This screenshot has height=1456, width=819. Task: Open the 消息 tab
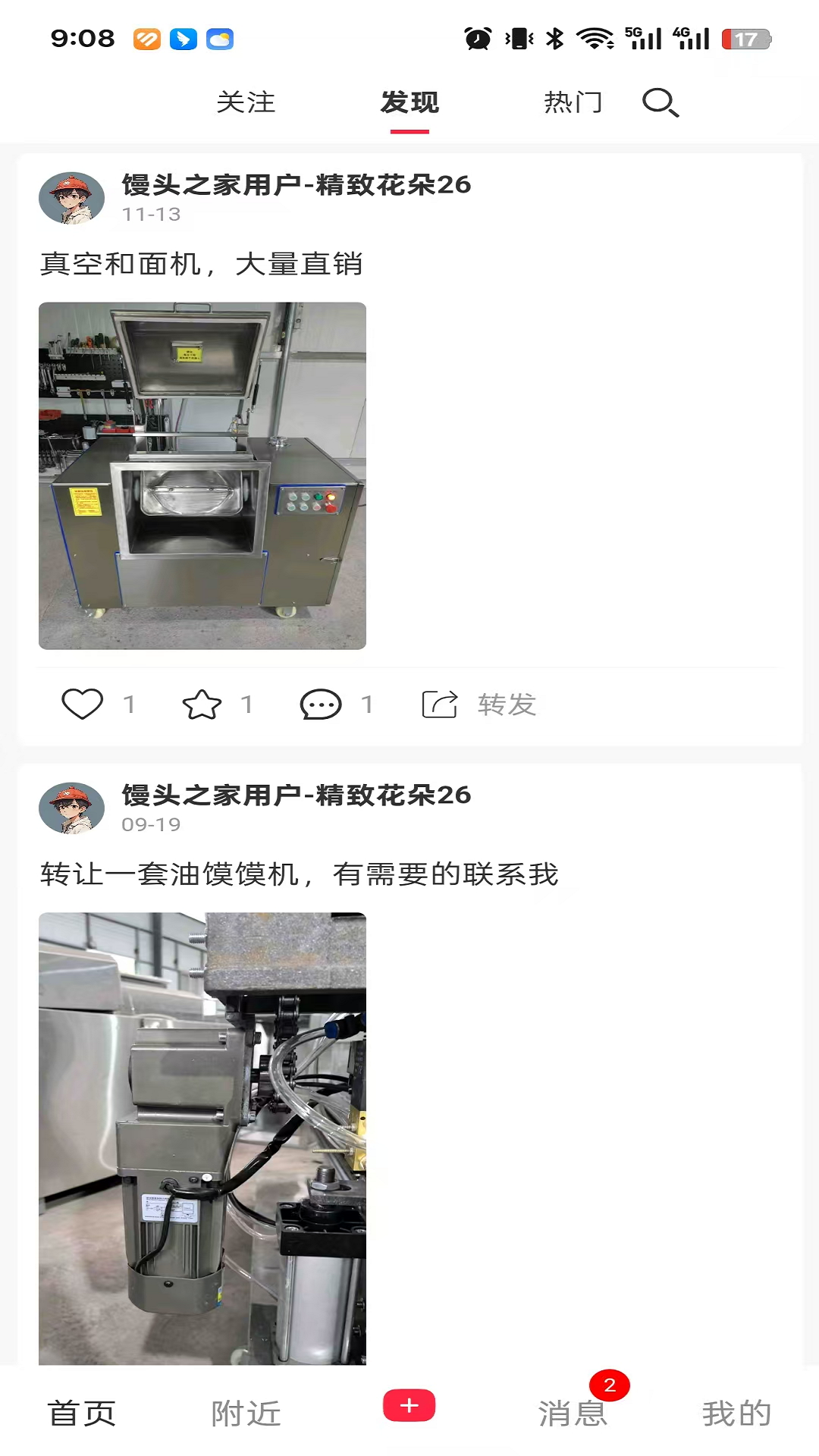point(573,1414)
